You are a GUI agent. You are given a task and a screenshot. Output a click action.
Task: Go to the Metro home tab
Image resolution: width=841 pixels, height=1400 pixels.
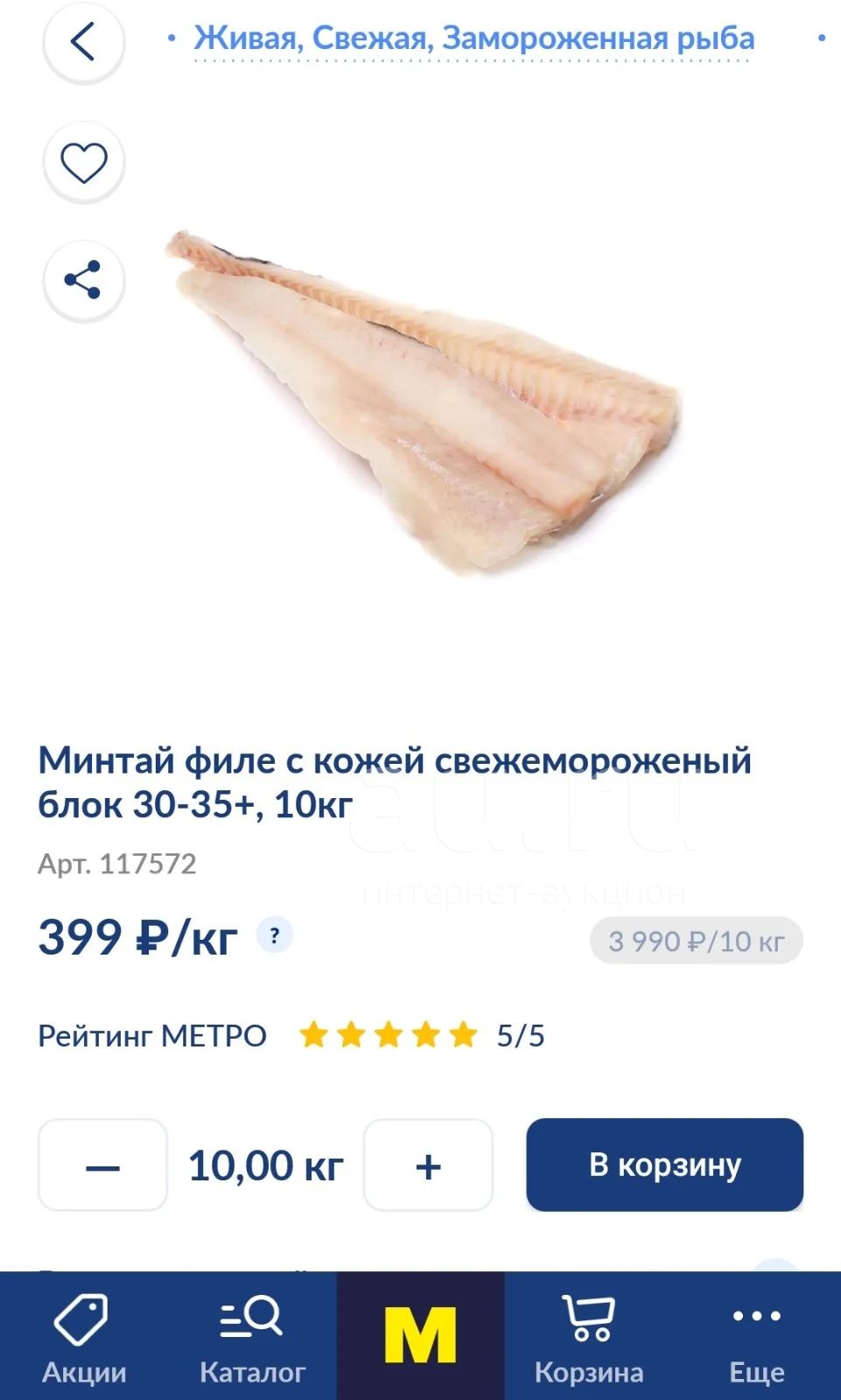click(x=421, y=1336)
